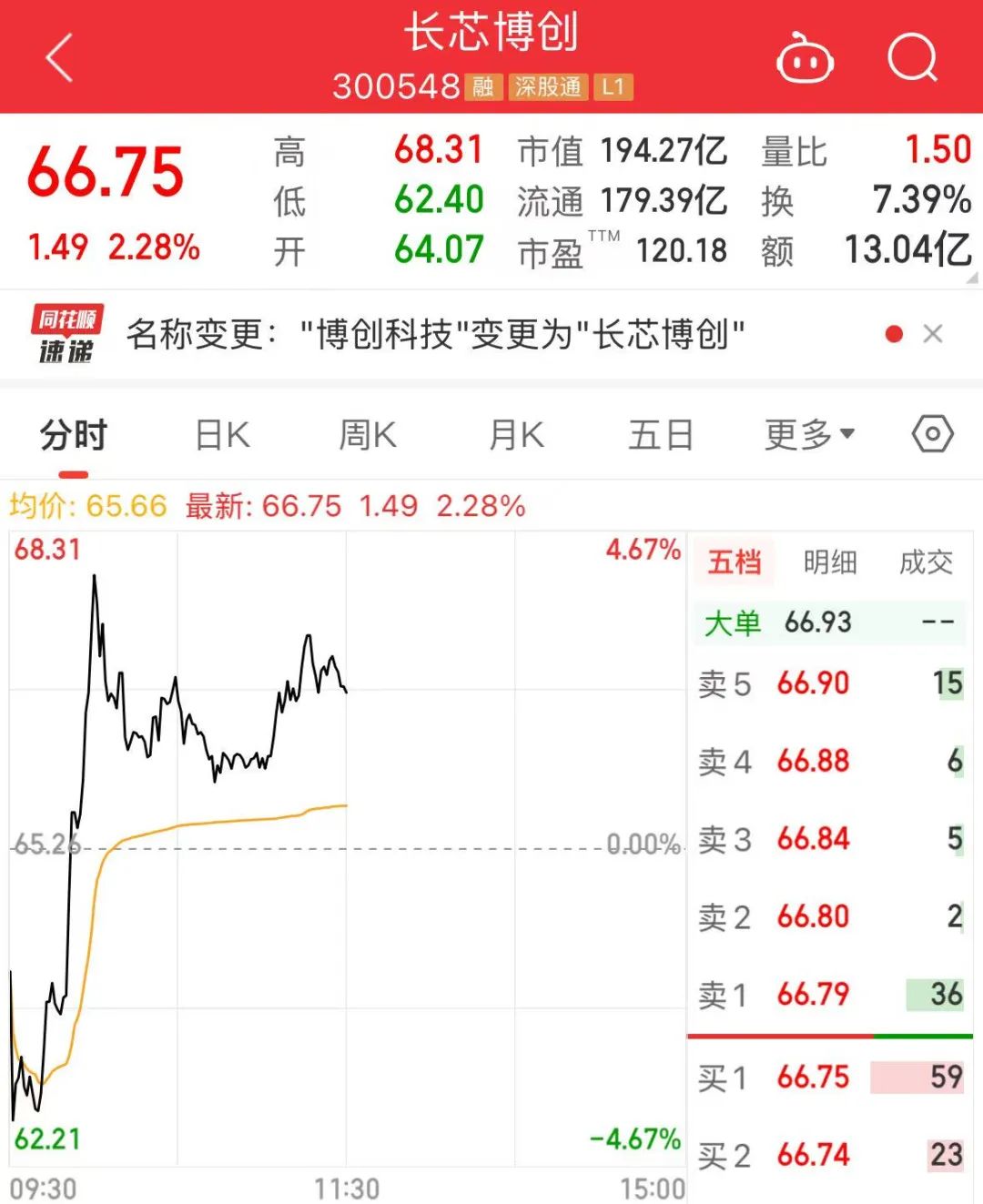983x1204 pixels.
Task: Open the robot assistant icon
Action: [x=805, y=59]
